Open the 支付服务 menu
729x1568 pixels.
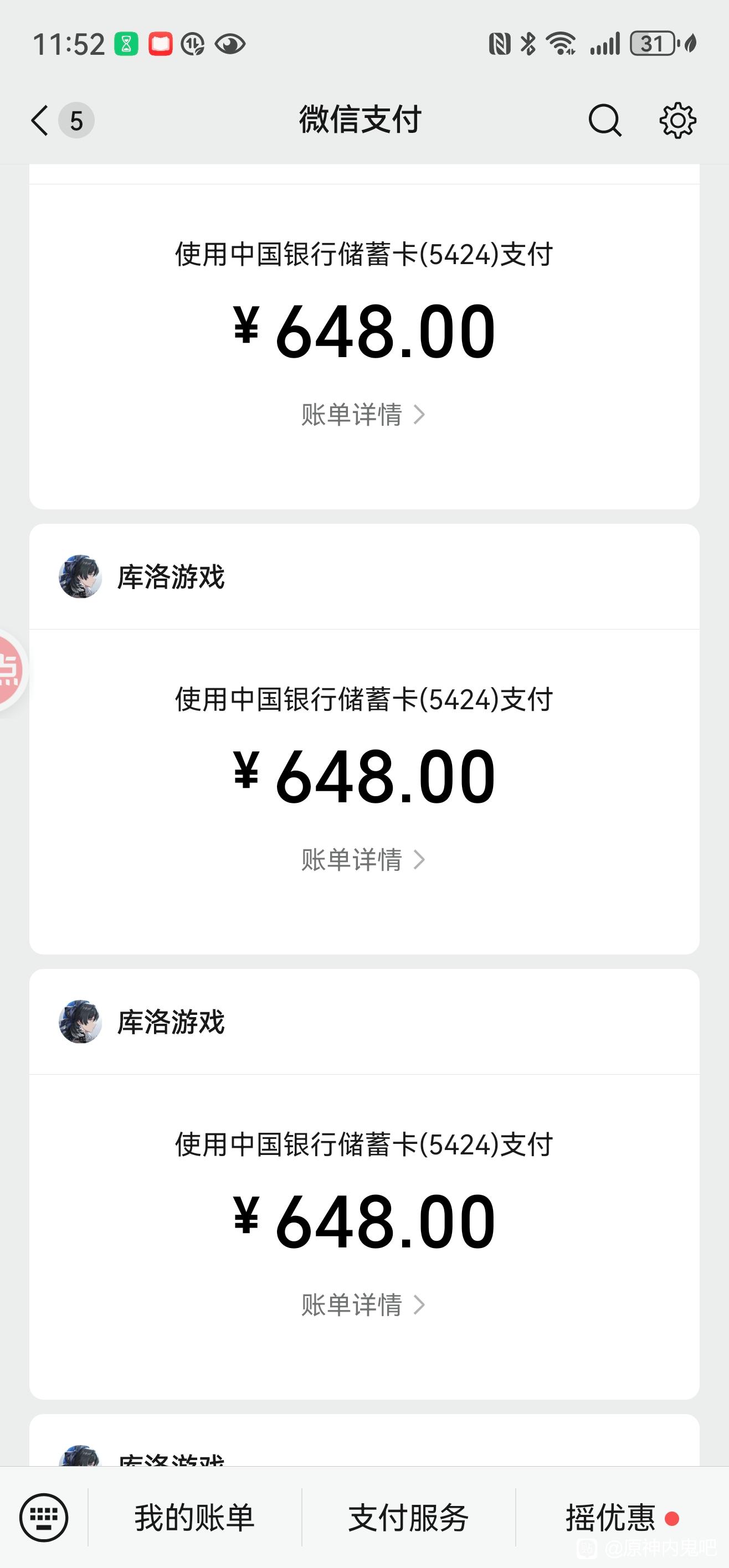point(408,1518)
